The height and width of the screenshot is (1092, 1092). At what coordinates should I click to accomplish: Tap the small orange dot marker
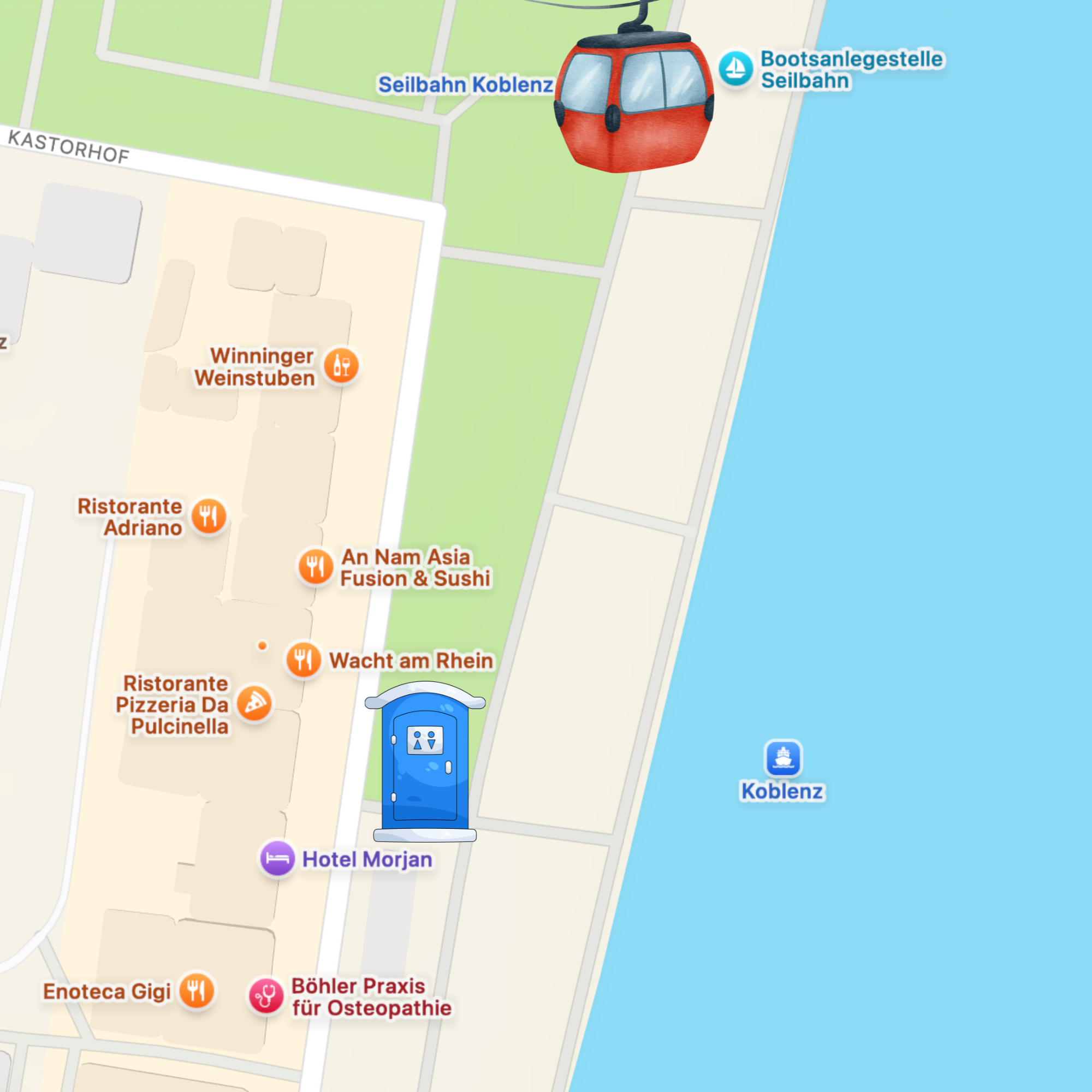pos(262,645)
